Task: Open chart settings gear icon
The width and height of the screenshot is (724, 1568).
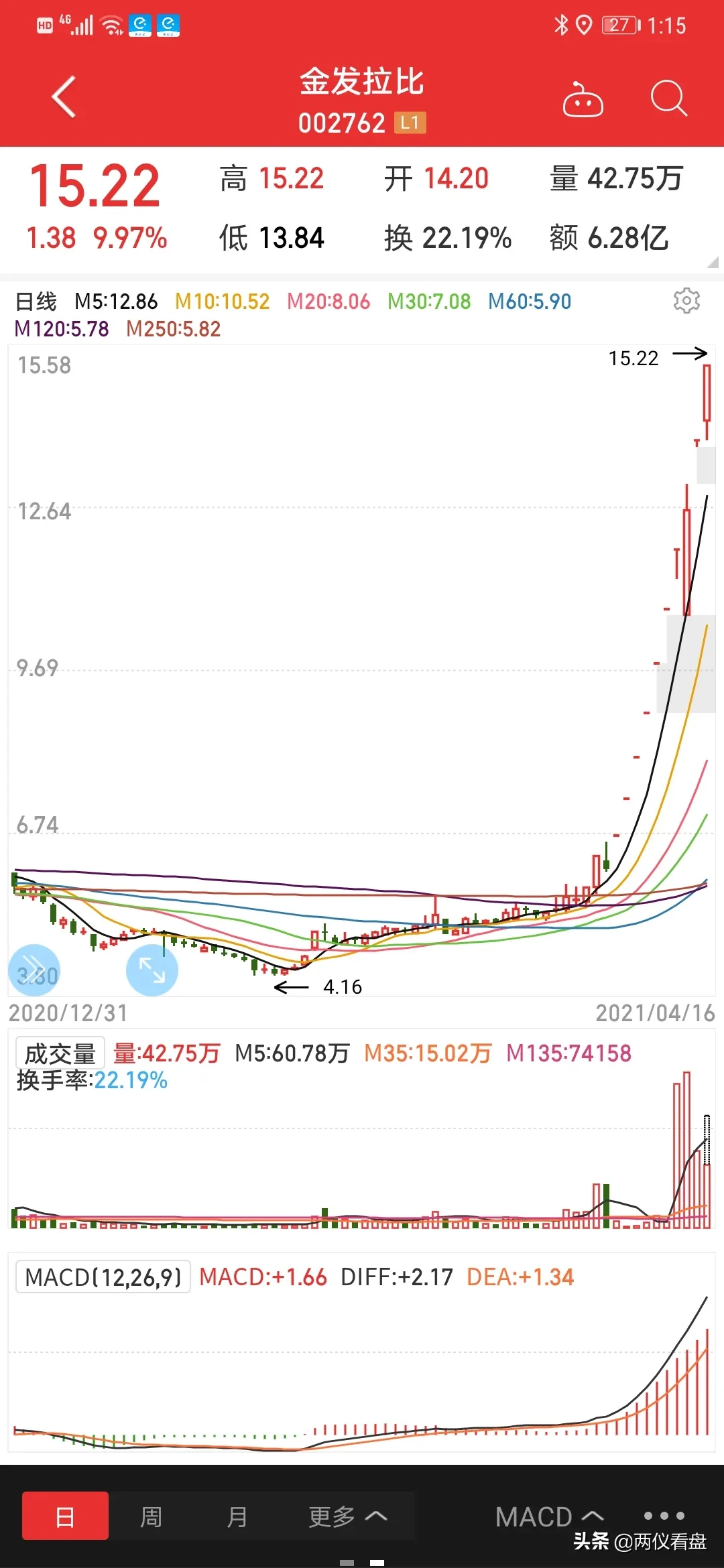Action: (686, 301)
